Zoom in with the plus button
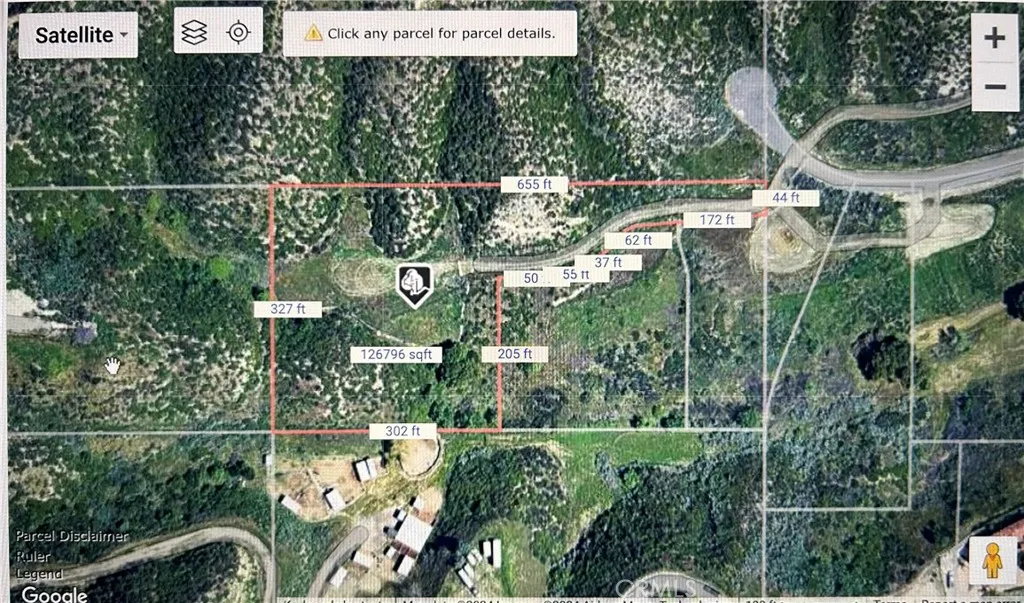1024x603 pixels. click(994, 38)
